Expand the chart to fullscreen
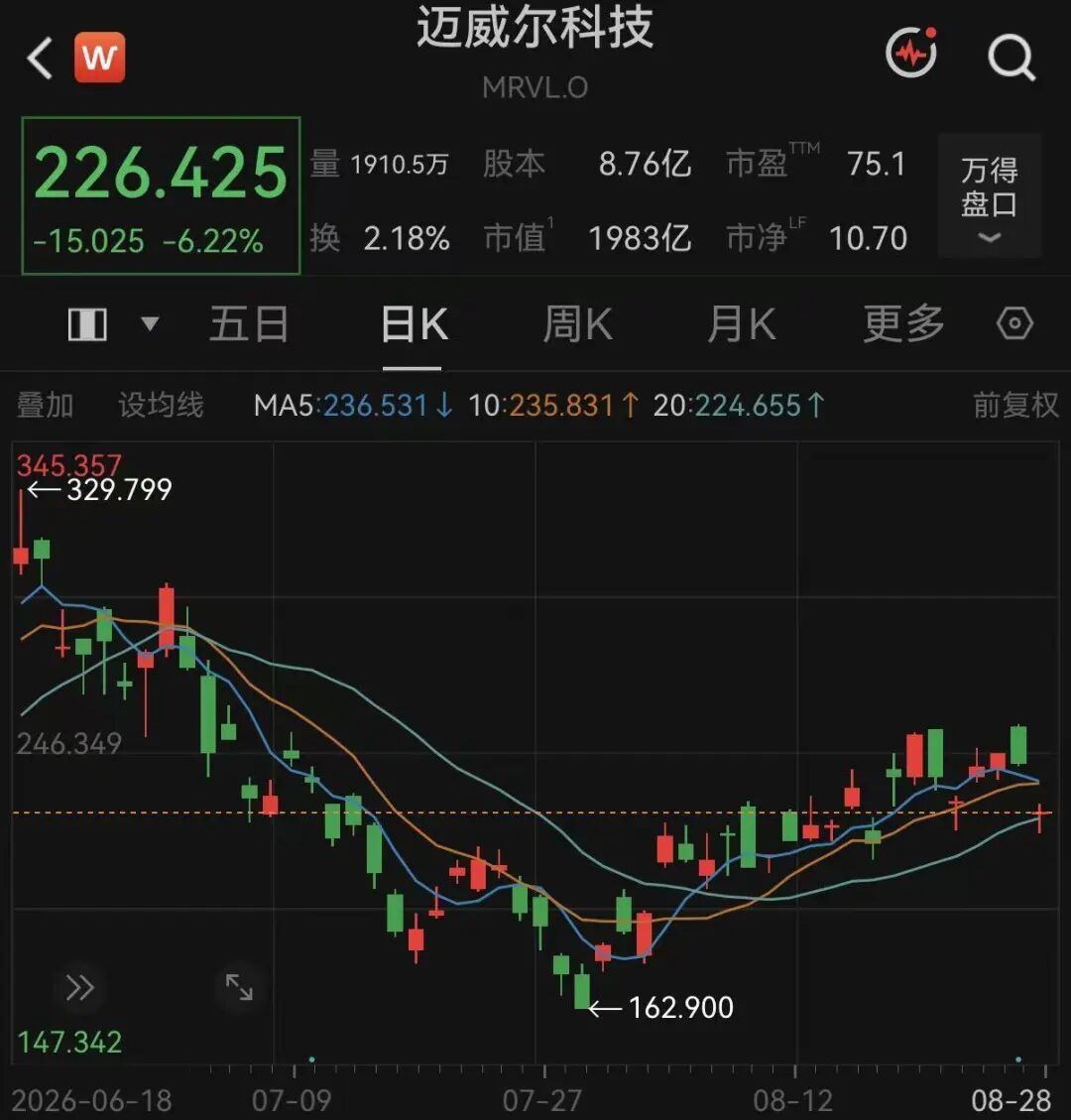 (238, 987)
